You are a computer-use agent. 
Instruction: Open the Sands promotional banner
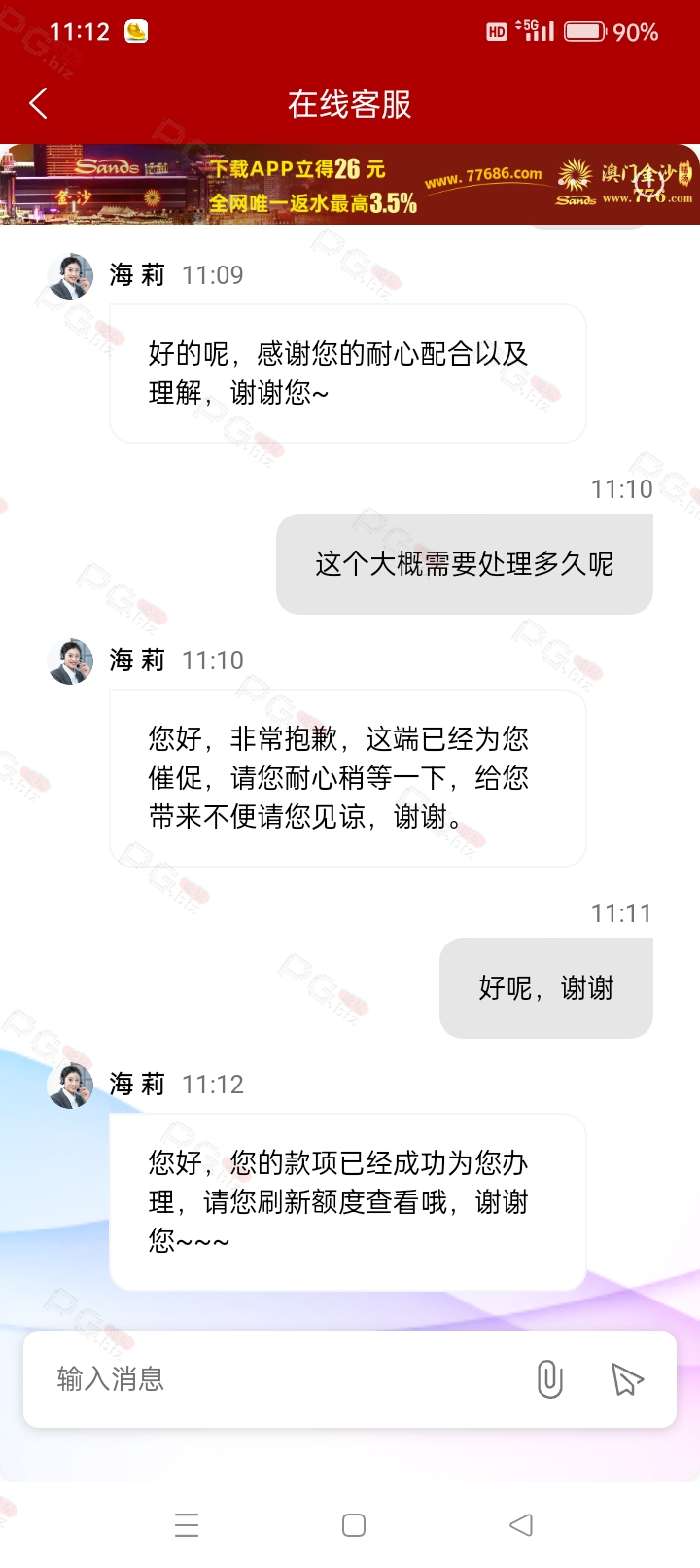pyautogui.click(x=350, y=184)
